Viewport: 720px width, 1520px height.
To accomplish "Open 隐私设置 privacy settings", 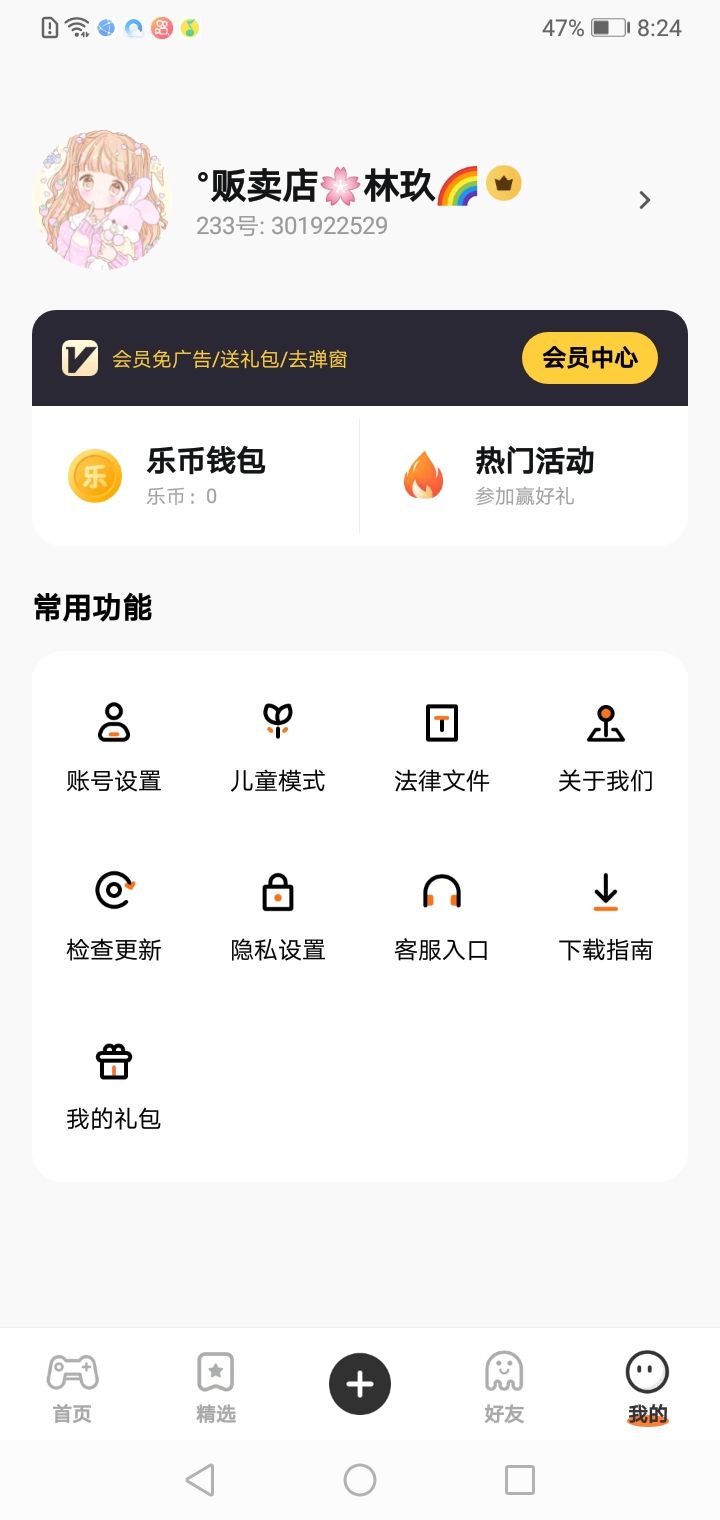I will coord(278,915).
